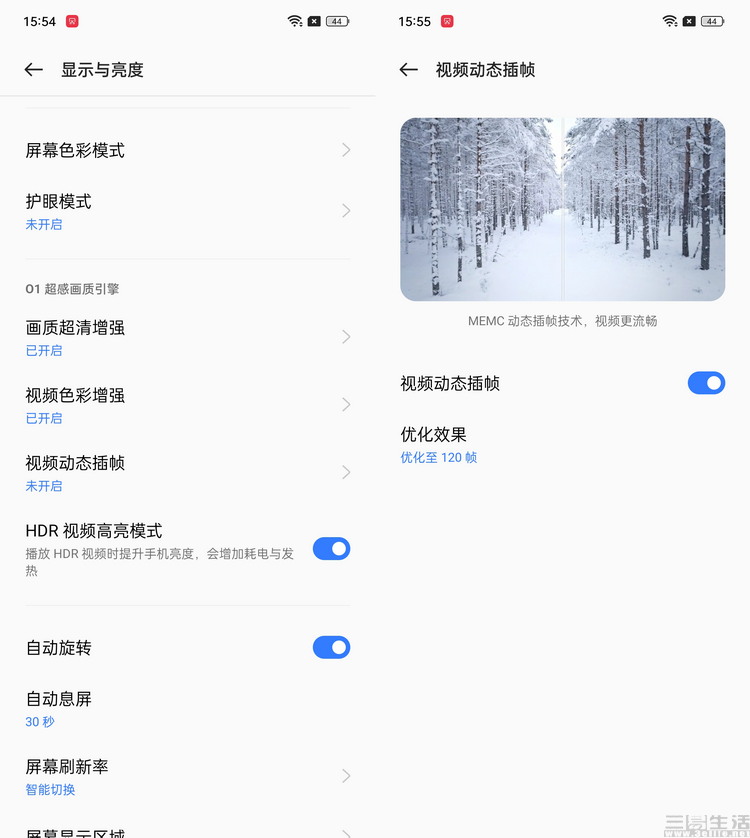
Task: Open 画质超清增强 option
Action: (187, 337)
